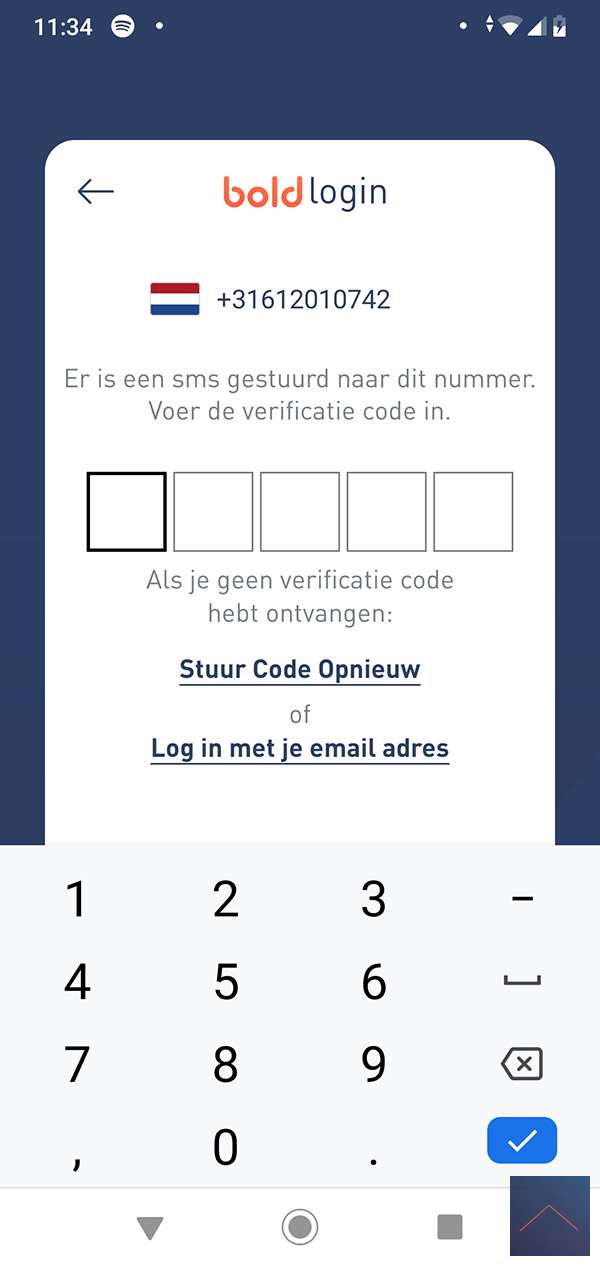Go back with the arrow icon
Image resolution: width=600 pixels, height=1267 pixels.
(x=96, y=191)
